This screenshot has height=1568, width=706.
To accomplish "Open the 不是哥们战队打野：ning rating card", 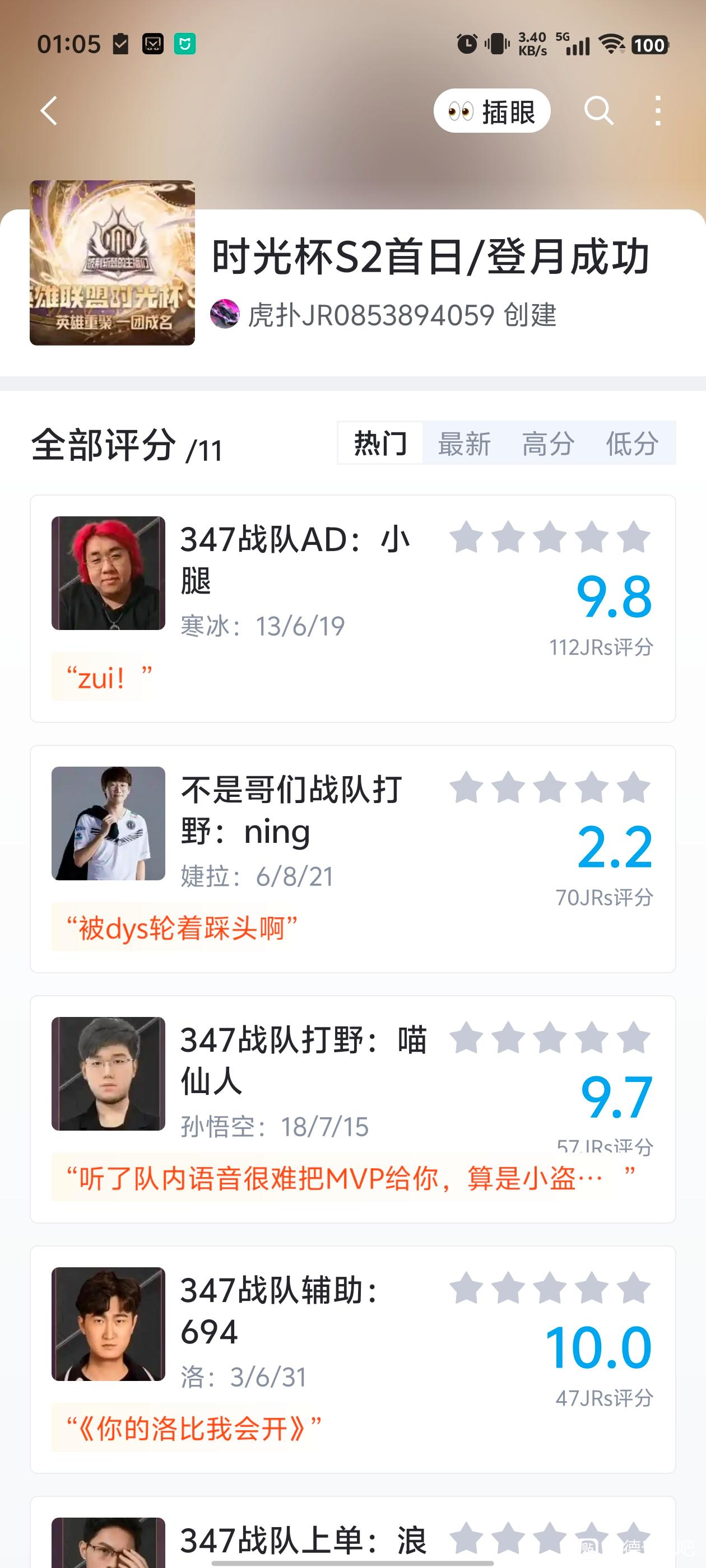I will click(352, 859).
